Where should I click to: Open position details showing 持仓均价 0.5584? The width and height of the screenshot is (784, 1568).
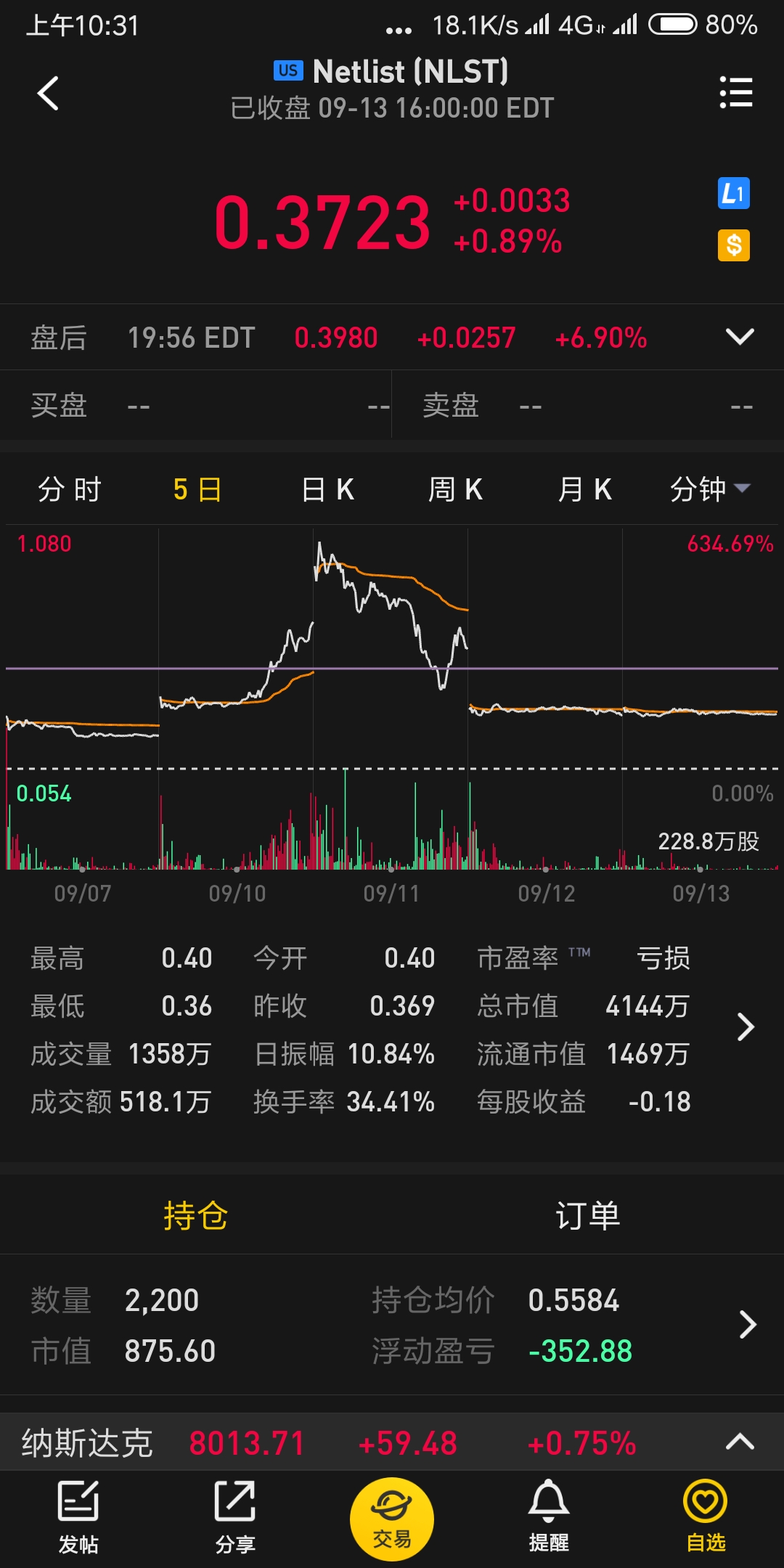392,1325
